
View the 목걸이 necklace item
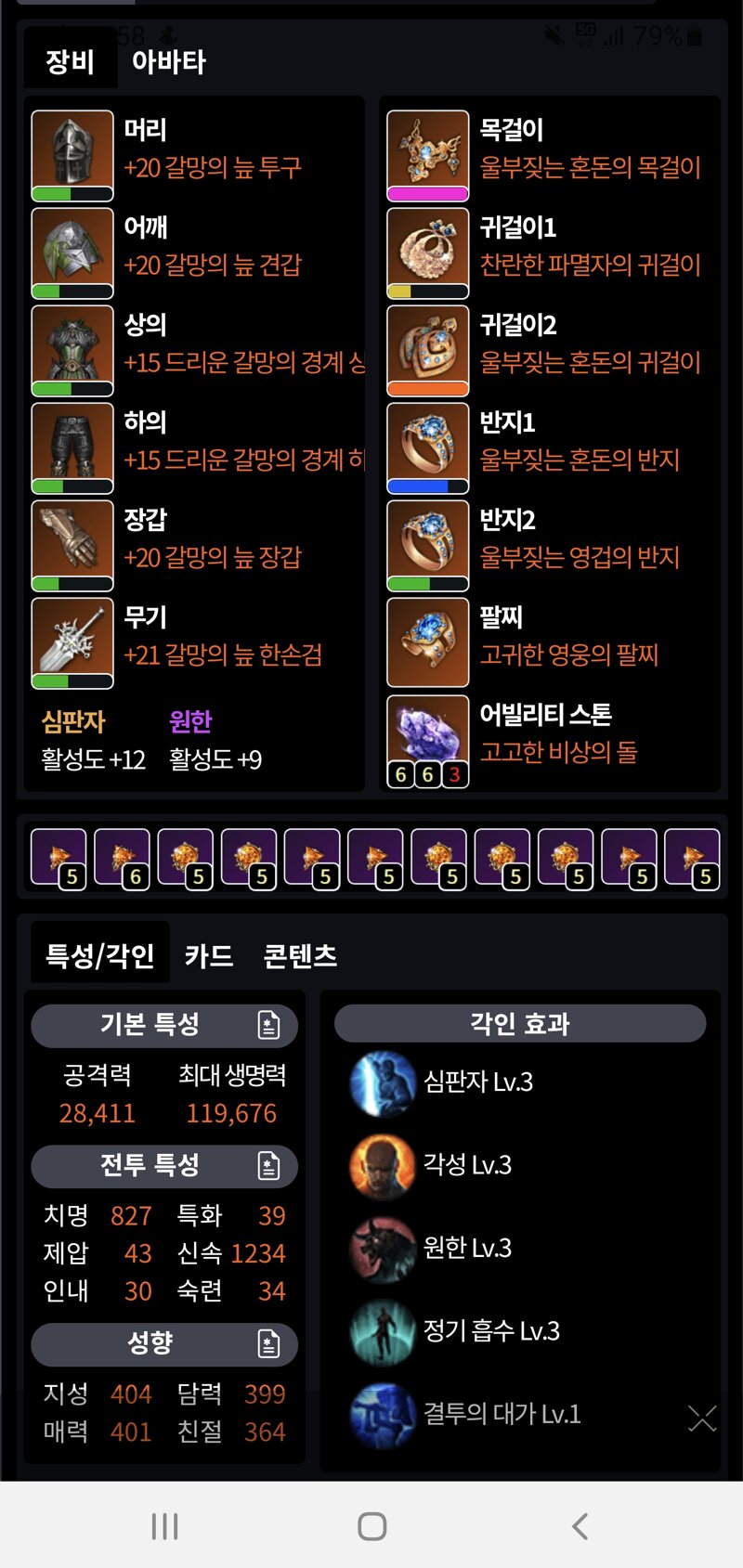tap(427, 154)
